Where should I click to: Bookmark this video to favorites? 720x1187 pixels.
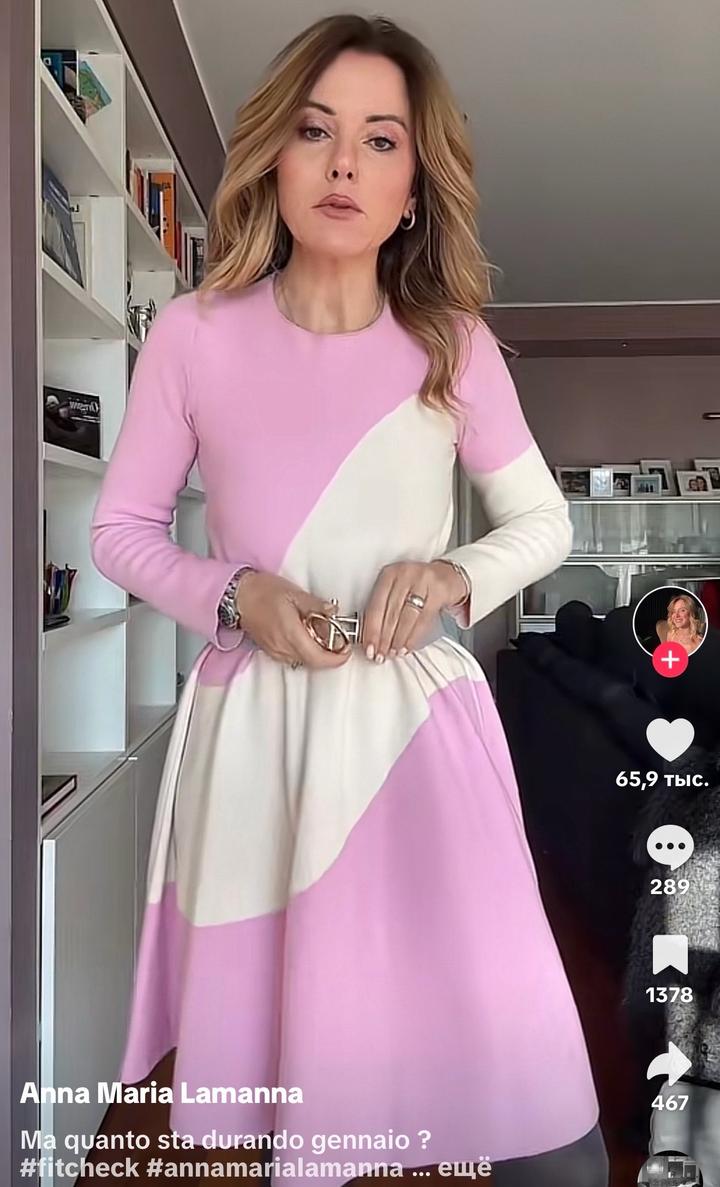point(669,955)
